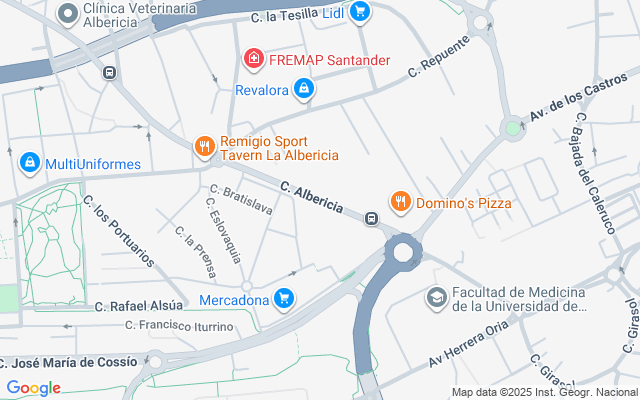Open the Lidl supermarket pin

359,13
